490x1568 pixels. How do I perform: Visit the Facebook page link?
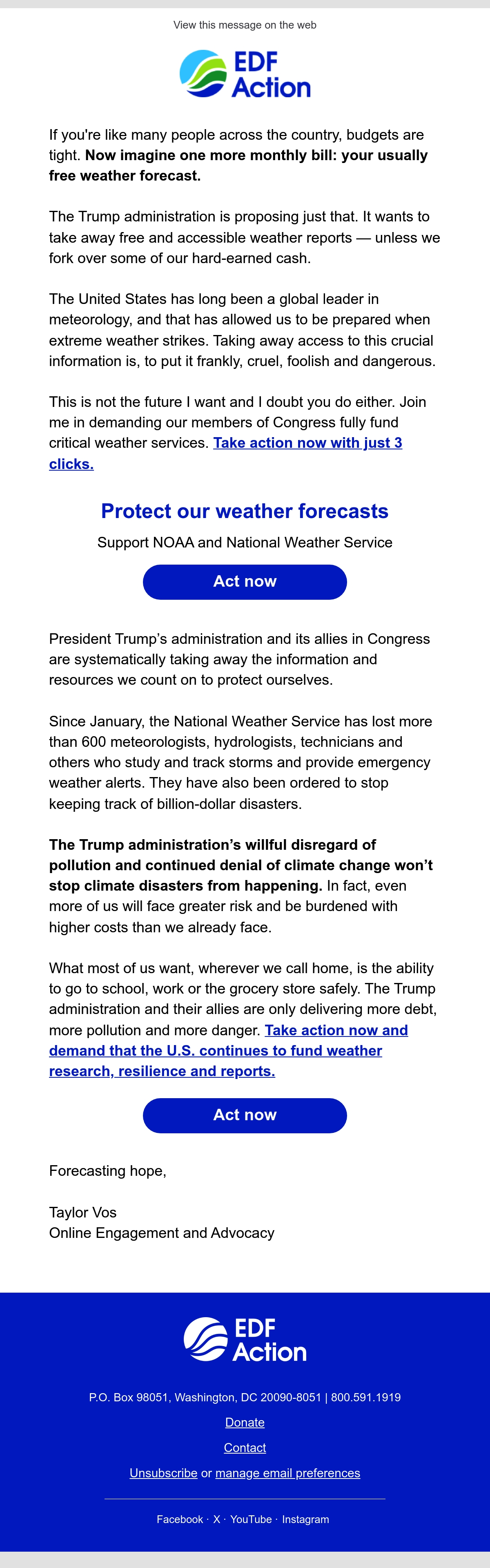click(x=180, y=1519)
